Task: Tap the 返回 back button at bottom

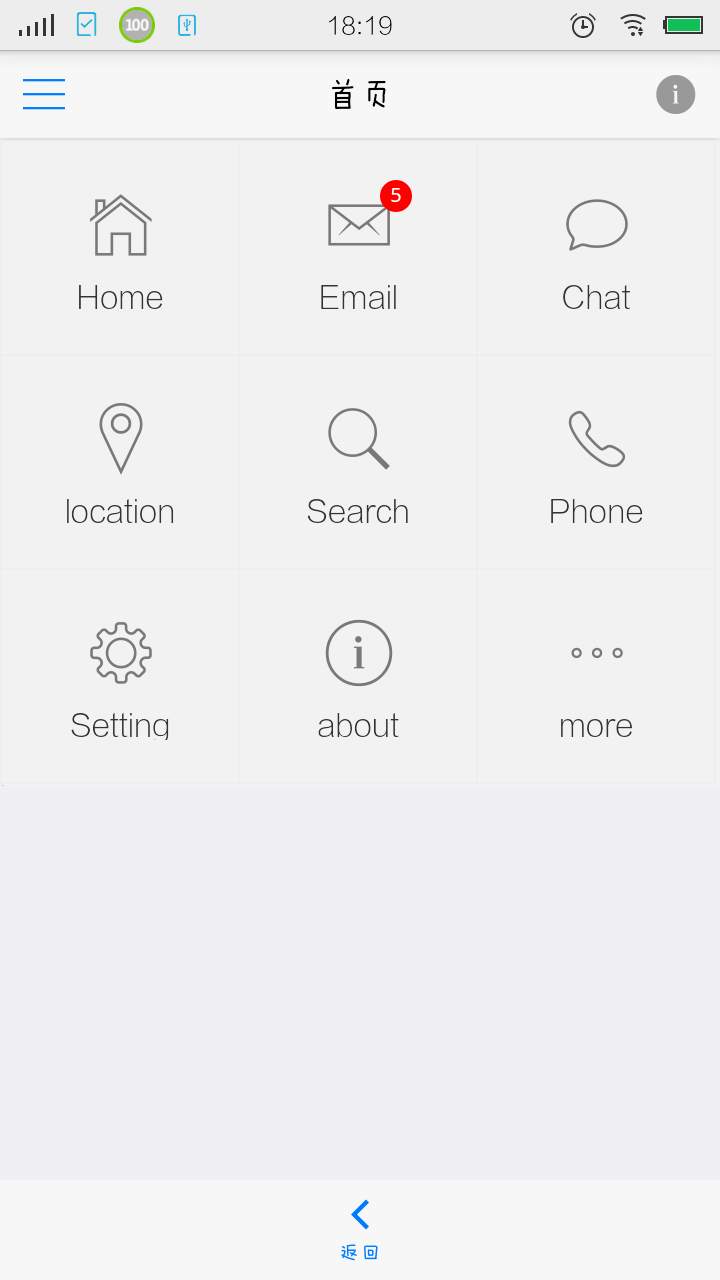Action: coord(360,1230)
